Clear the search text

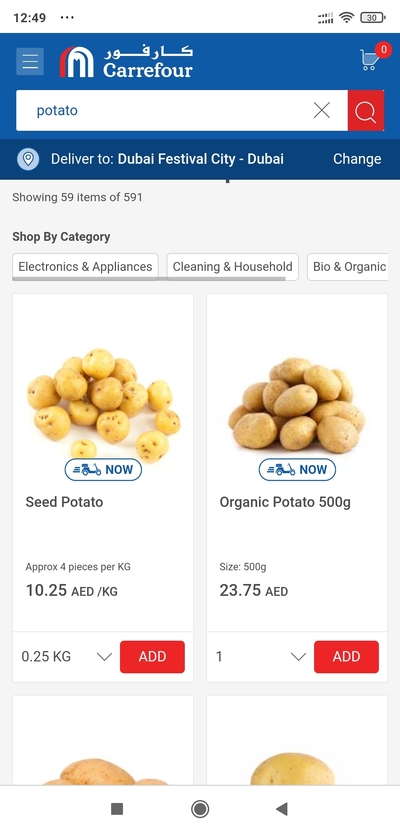coord(321,110)
